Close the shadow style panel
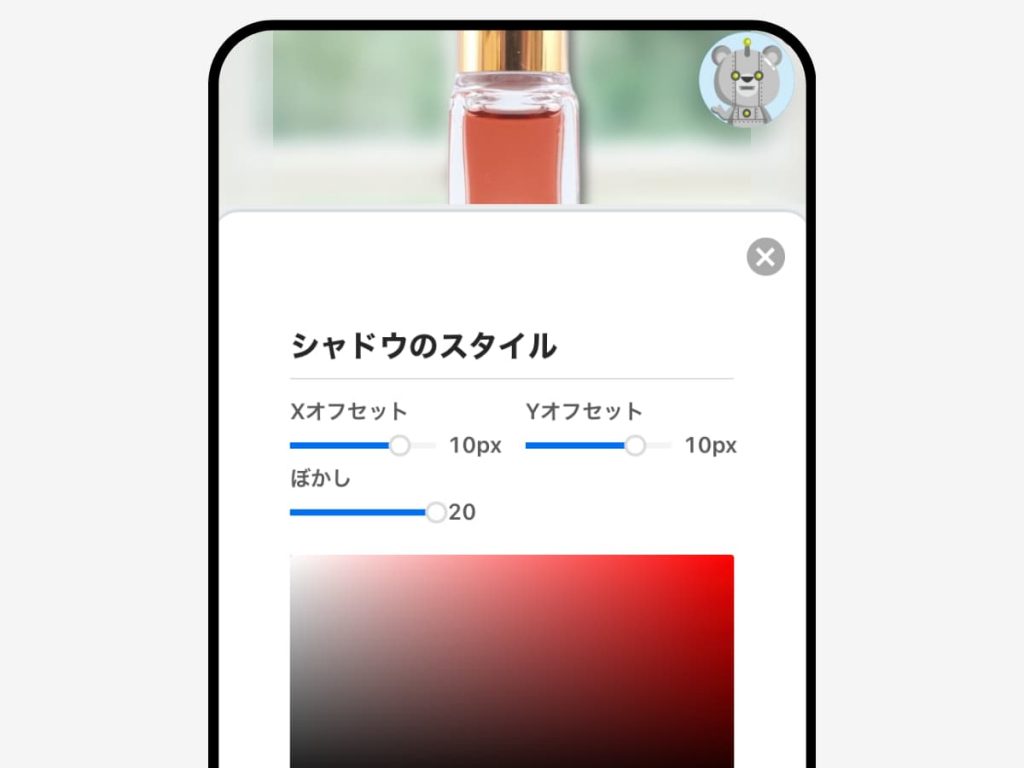 point(765,258)
